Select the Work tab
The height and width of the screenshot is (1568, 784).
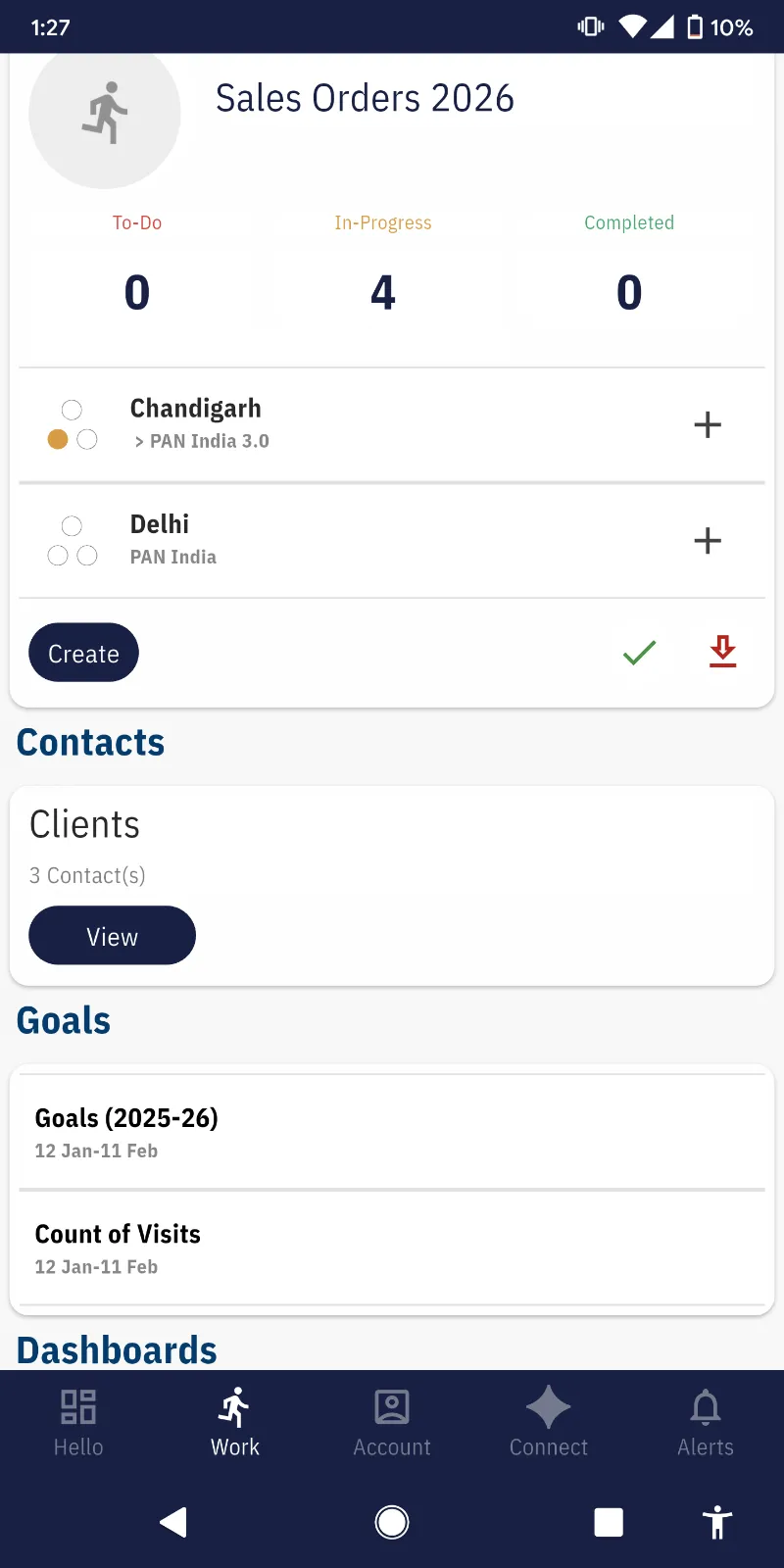pos(235,1422)
